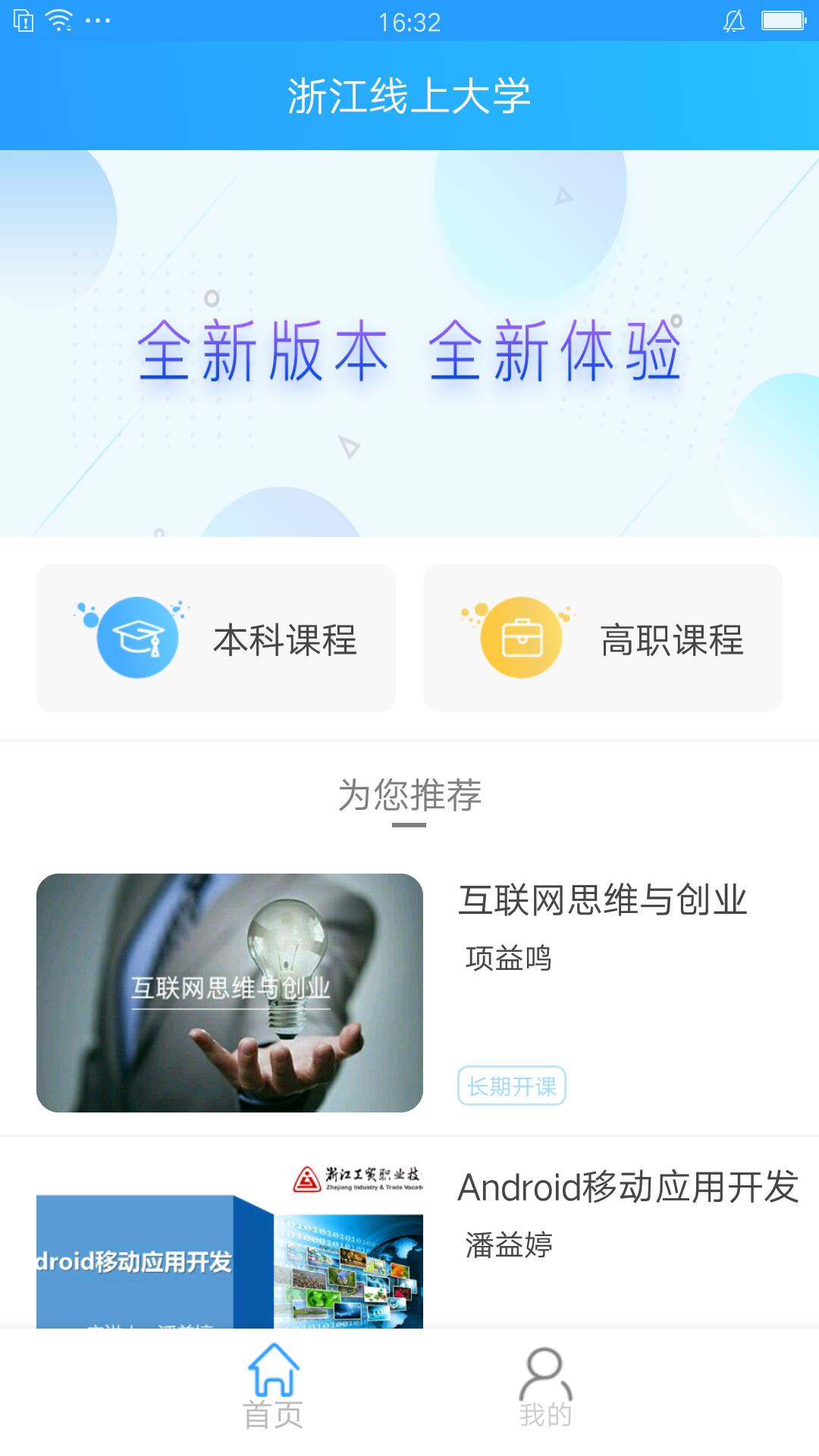Open the 高职课程 category
Viewport: 819px width, 1456px height.
coord(603,638)
